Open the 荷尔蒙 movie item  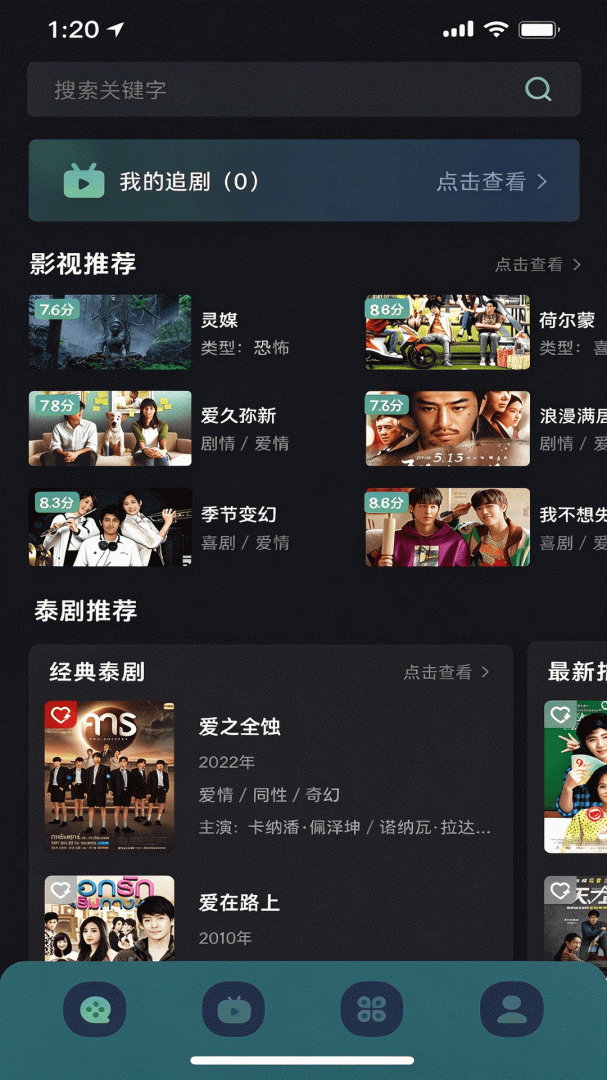coord(486,333)
